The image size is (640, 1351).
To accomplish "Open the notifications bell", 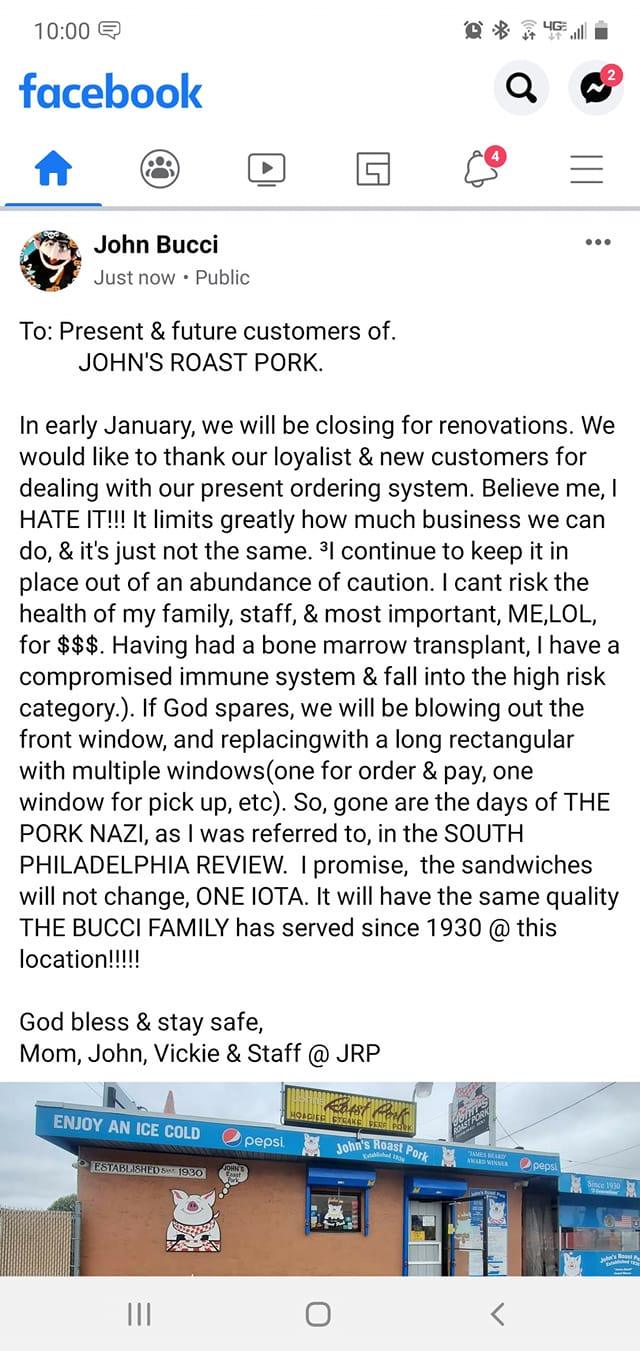I will pos(481,168).
